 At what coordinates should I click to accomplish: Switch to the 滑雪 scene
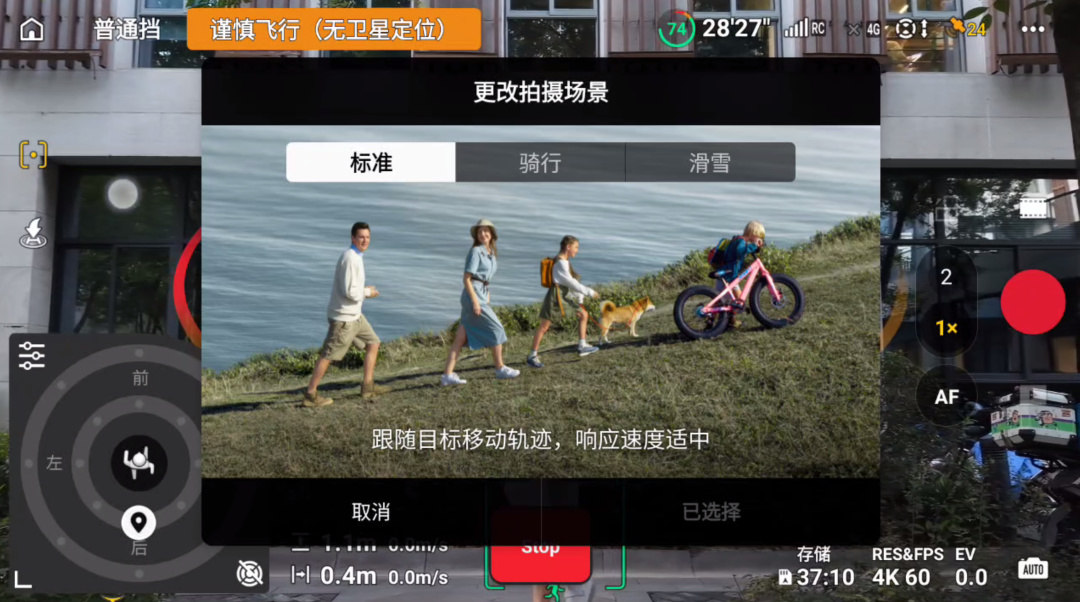pyautogui.click(x=710, y=162)
